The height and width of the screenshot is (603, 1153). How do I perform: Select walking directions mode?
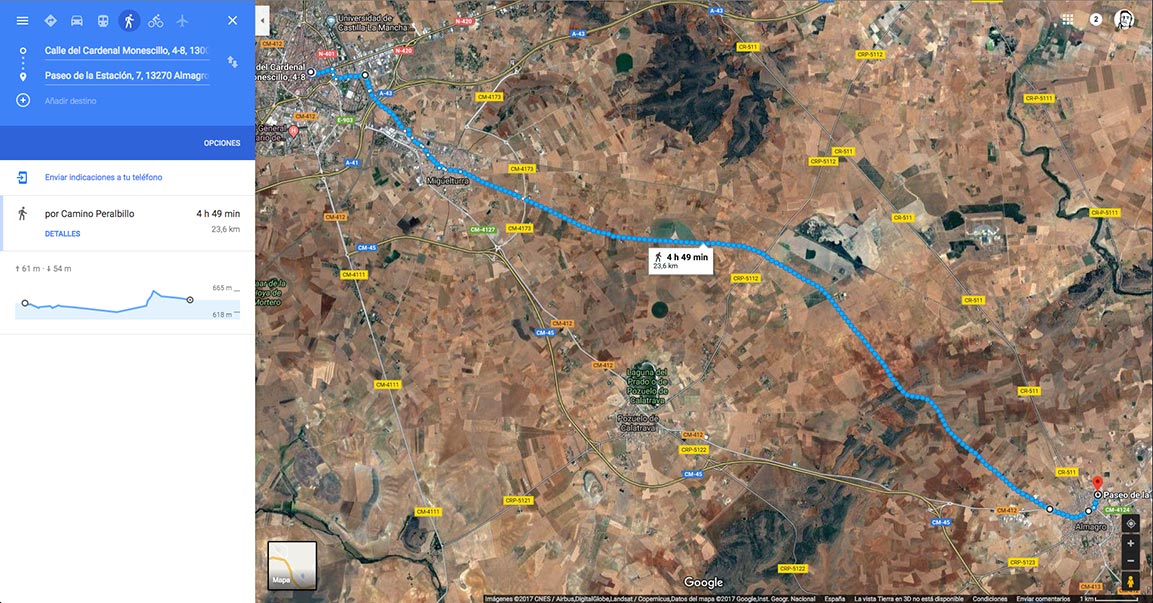pyautogui.click(x=129, y=21)
